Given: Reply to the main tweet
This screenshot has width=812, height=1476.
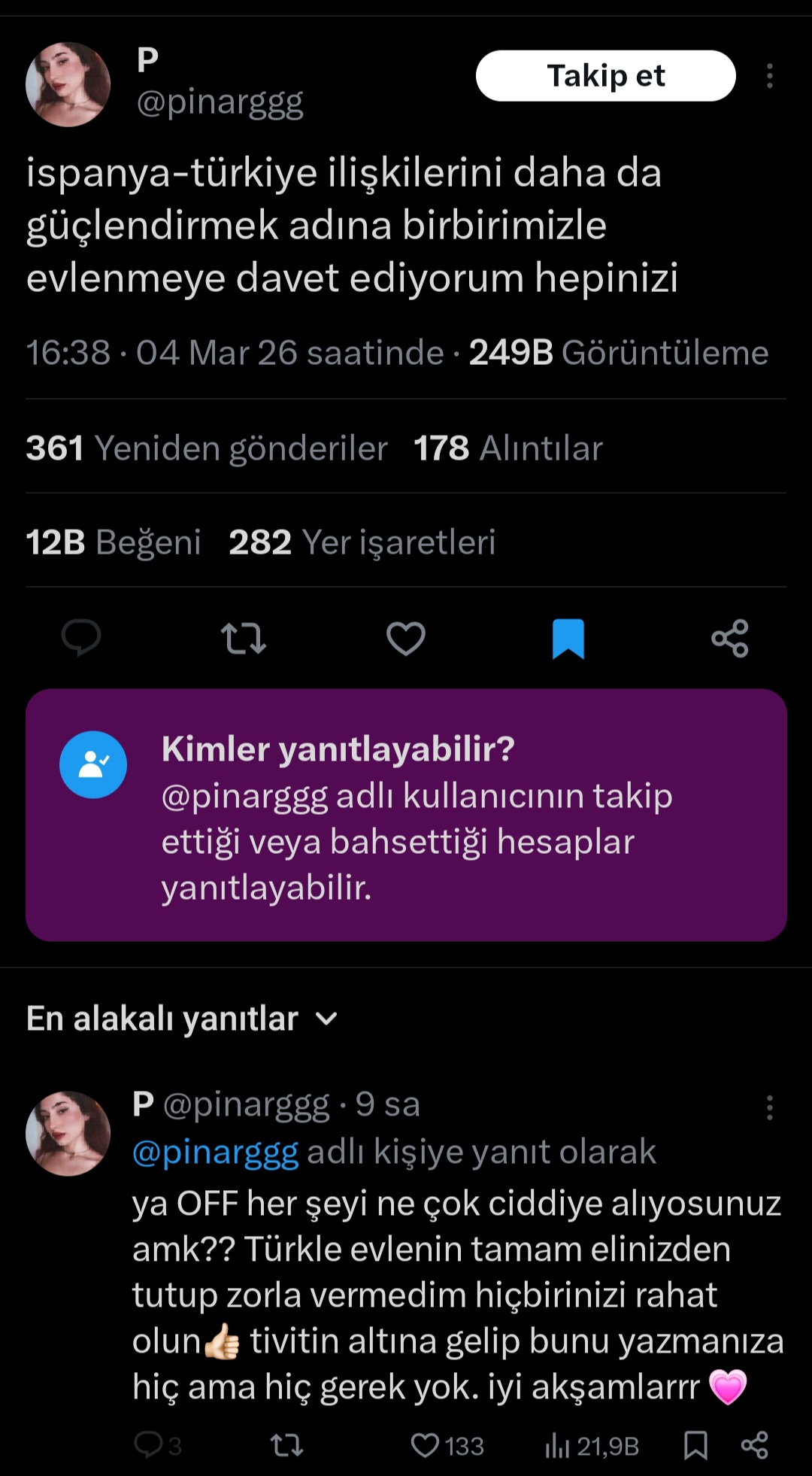Looking at the screenshot, I should coord(80,638).
